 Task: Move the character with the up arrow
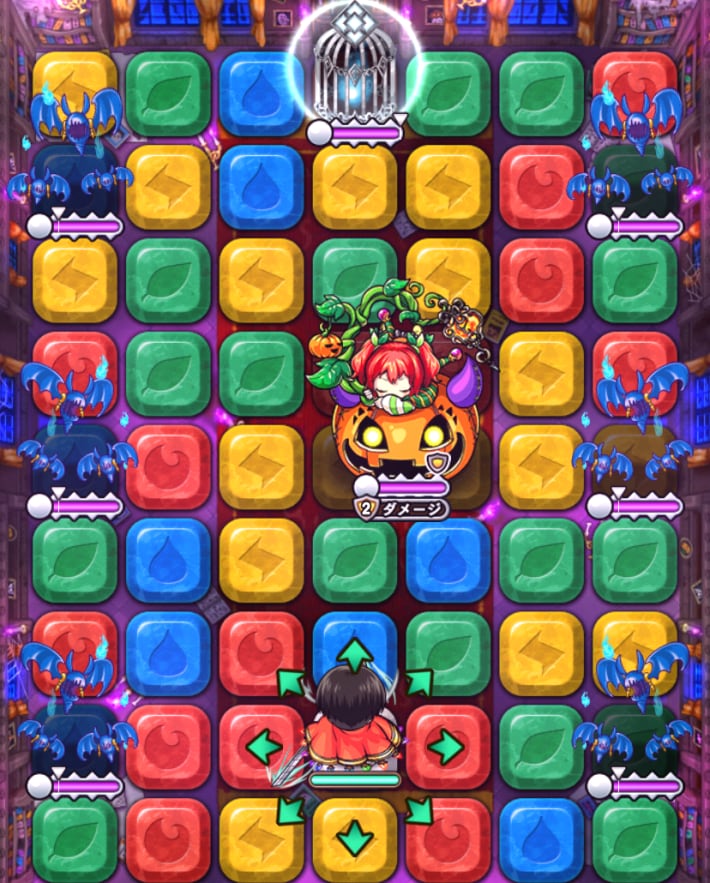(x=353, y=655)
